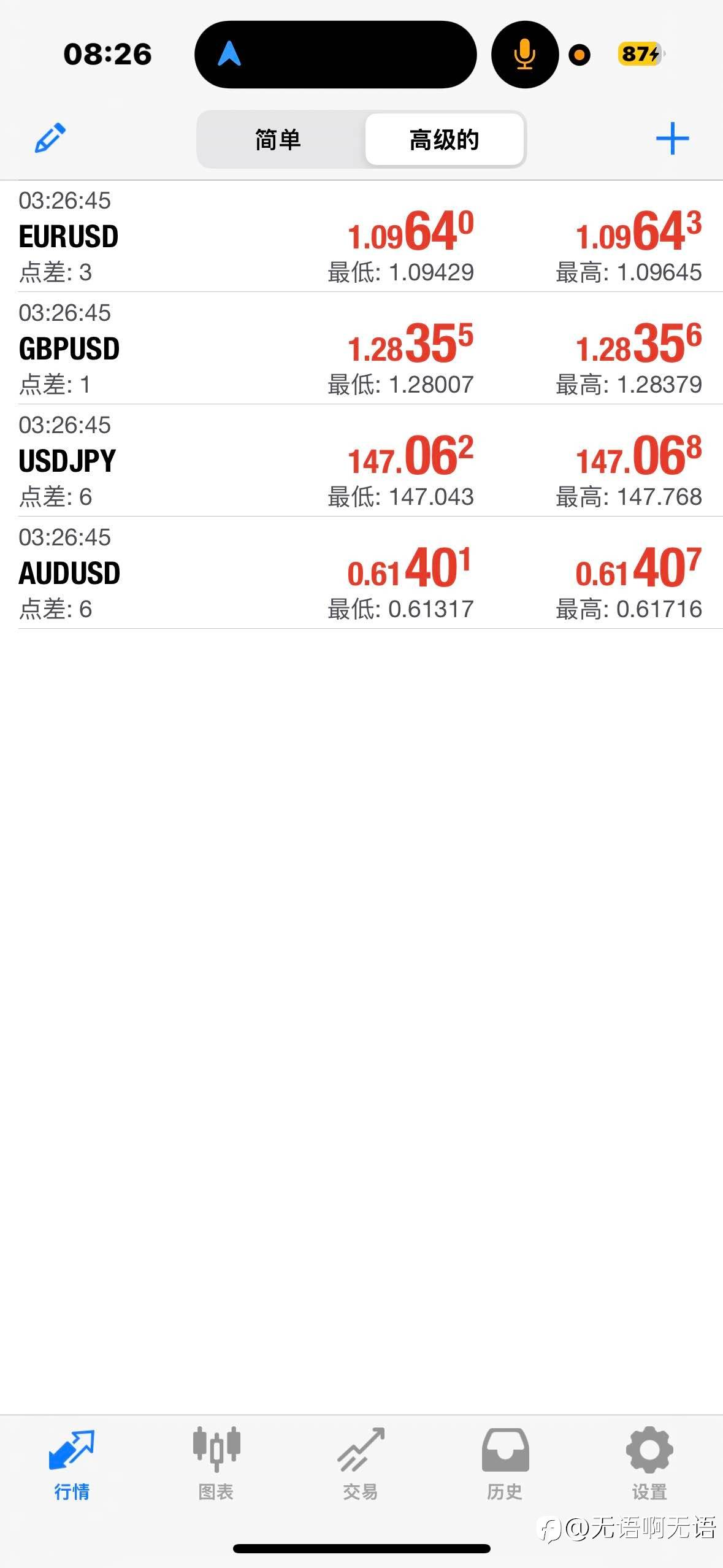Viewport: 723px width, 1568px height.
Task: Tap the pencil edit icon
Action: tap(50, 139)
